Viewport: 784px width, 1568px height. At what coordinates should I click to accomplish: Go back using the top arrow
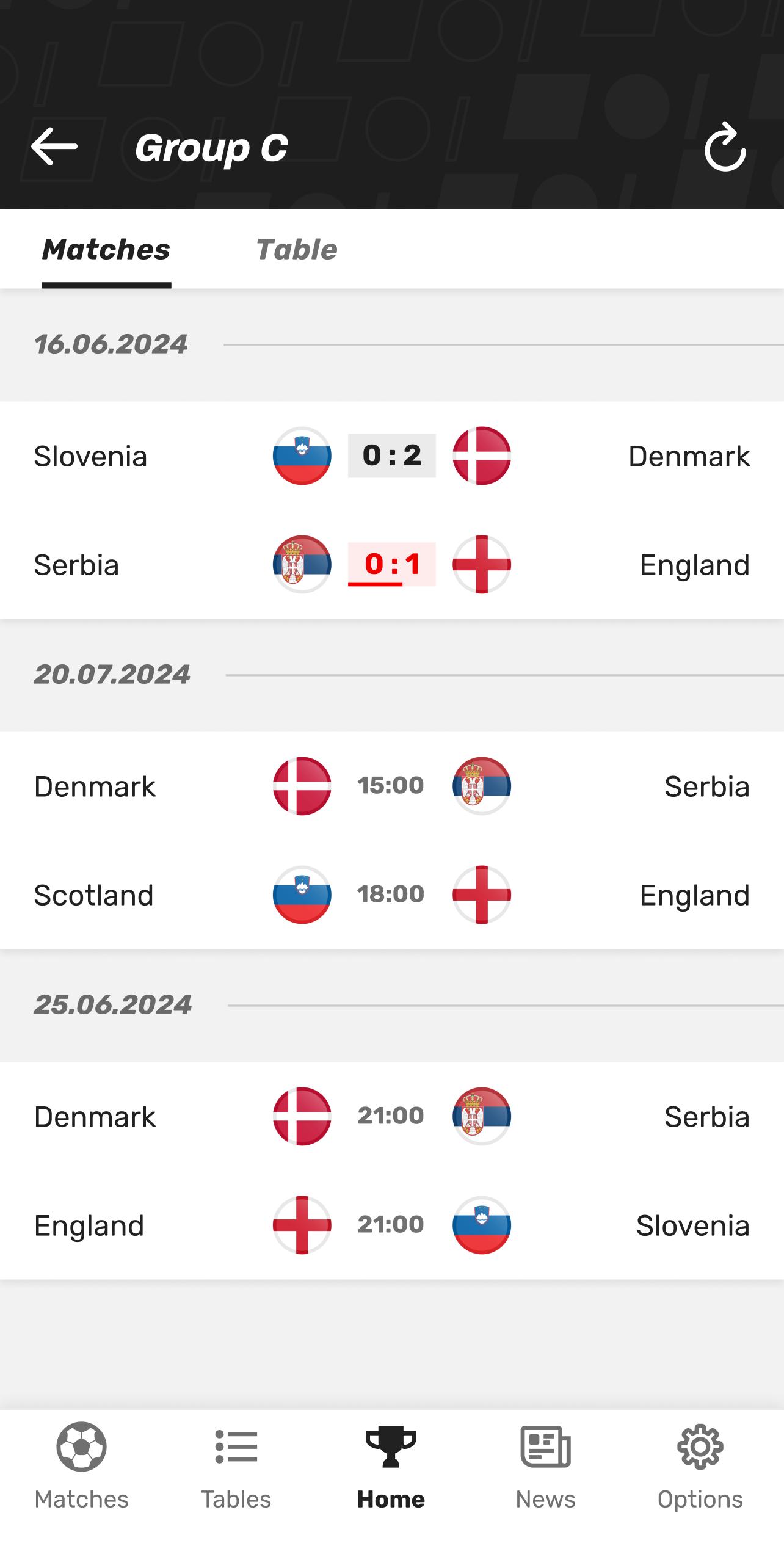54,147
